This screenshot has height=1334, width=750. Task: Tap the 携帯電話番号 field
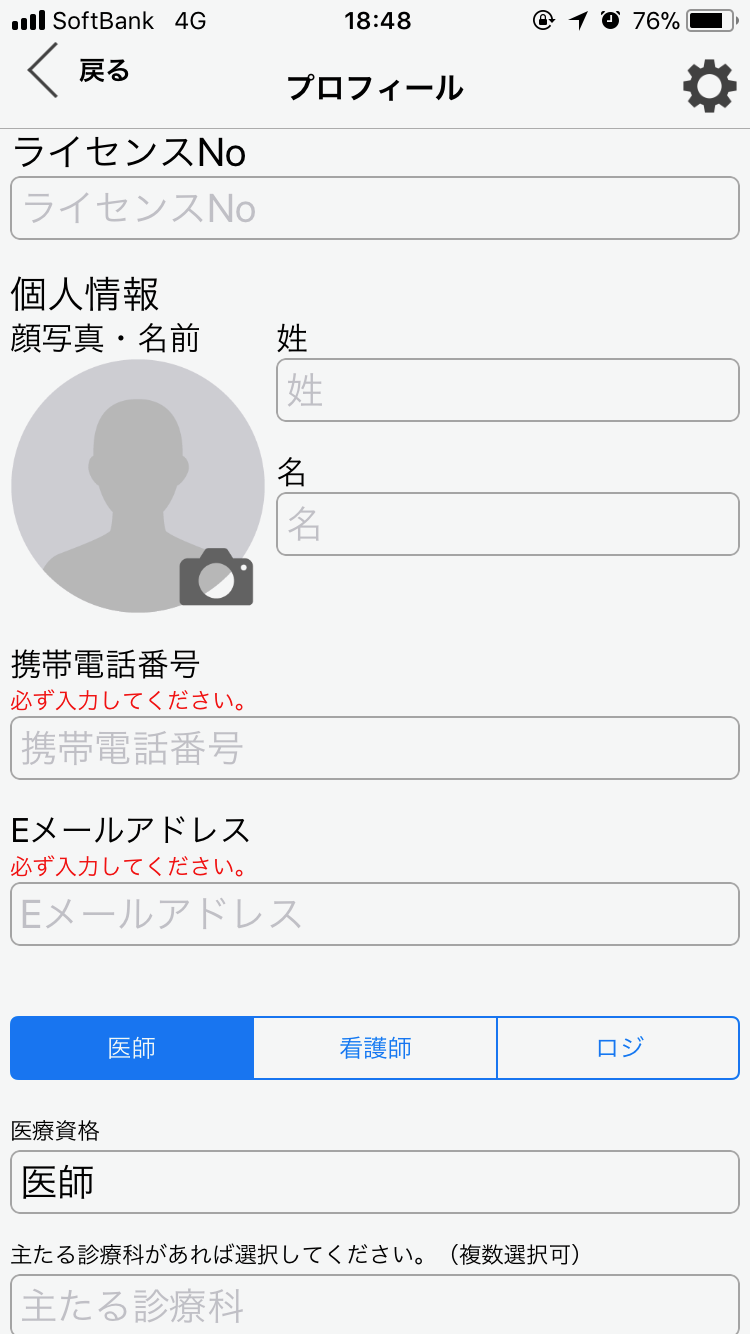tap(375, 748)
